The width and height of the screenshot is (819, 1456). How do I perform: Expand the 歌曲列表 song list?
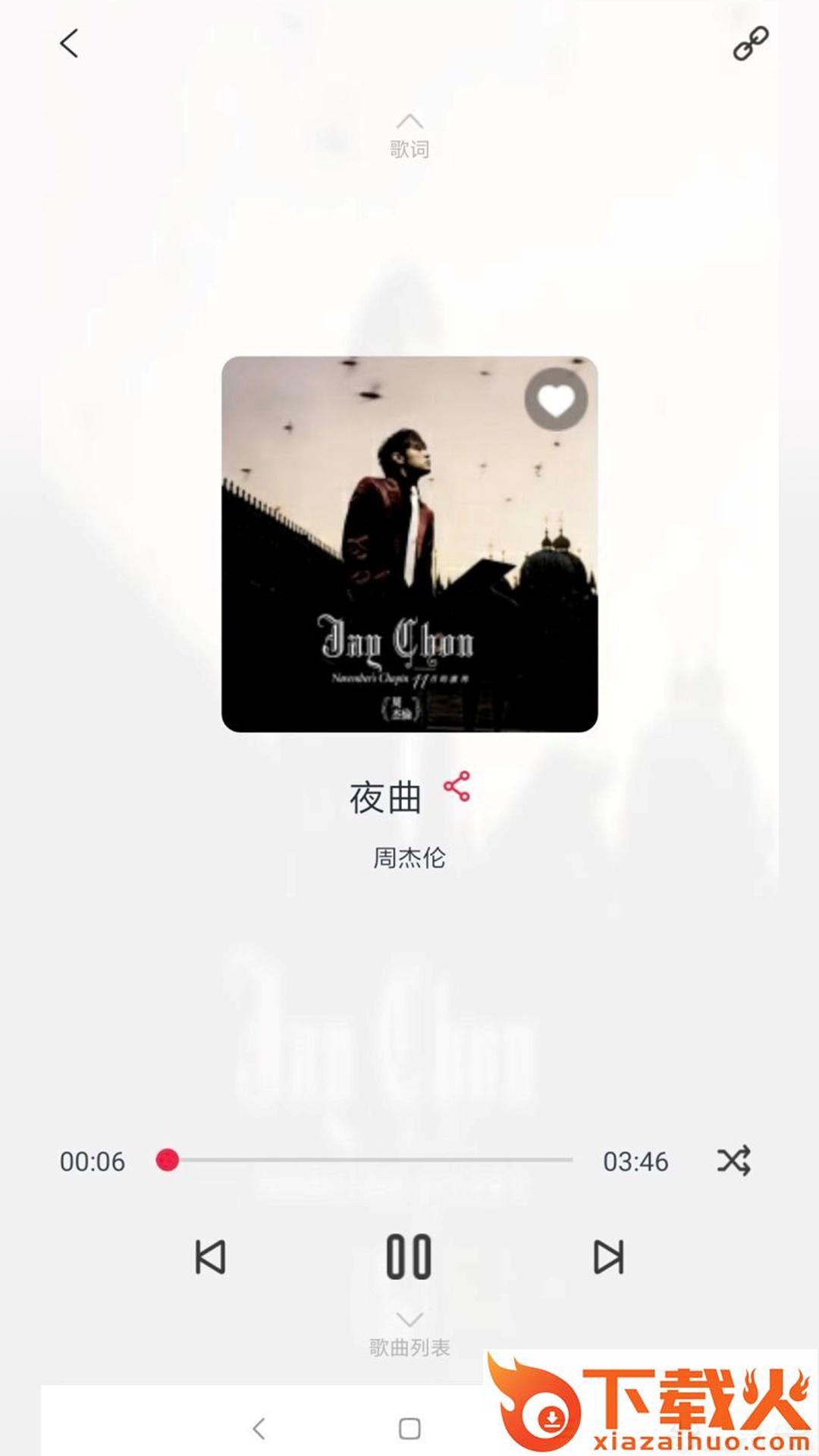coord(409,1336)
